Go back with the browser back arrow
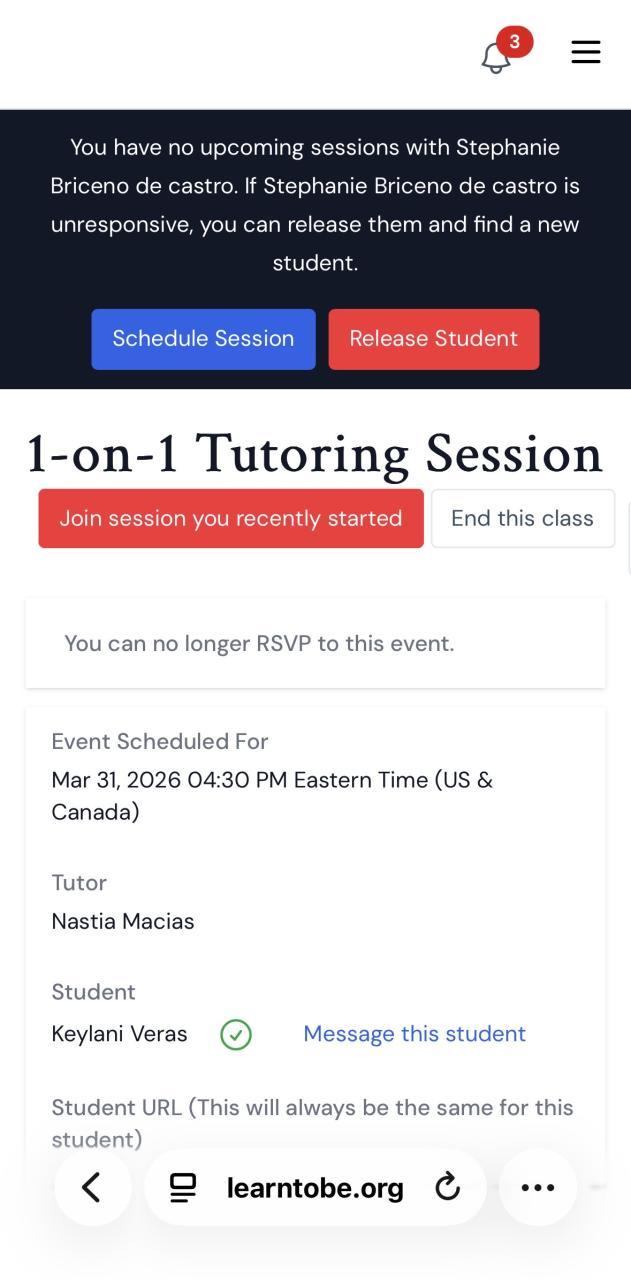Viewport: 631px width, 1280px height. click(x=92, y=1187)
